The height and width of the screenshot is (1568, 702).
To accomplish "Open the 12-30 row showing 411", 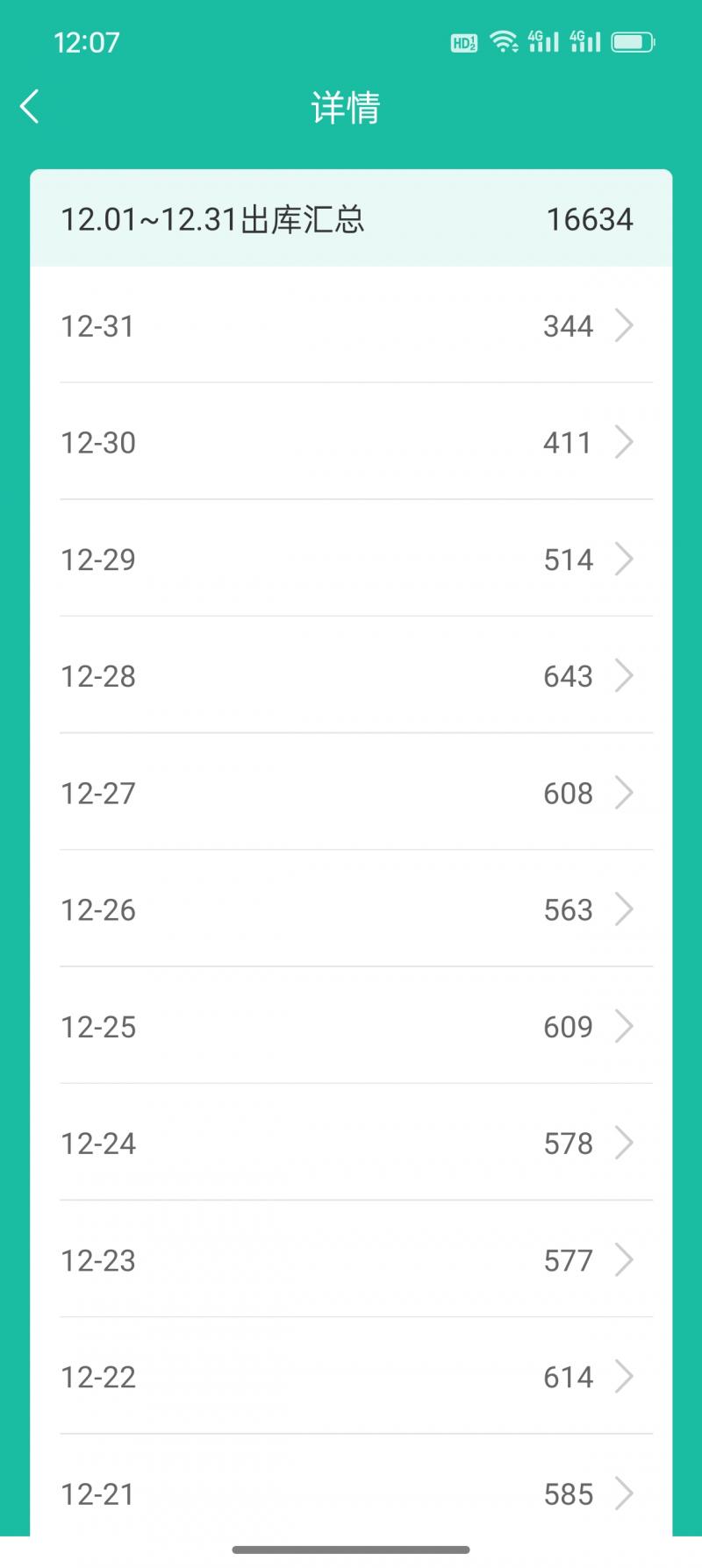I will point(351,442).
